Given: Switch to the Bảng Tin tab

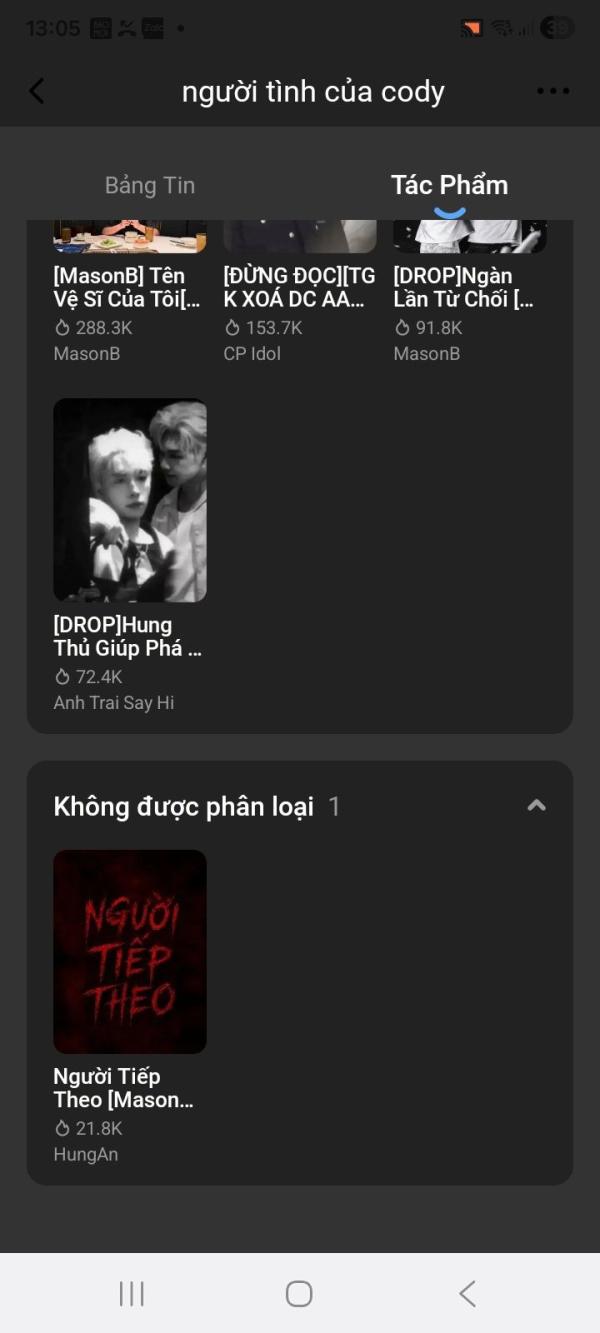Looking at the screenshot, I should point(150,185).
